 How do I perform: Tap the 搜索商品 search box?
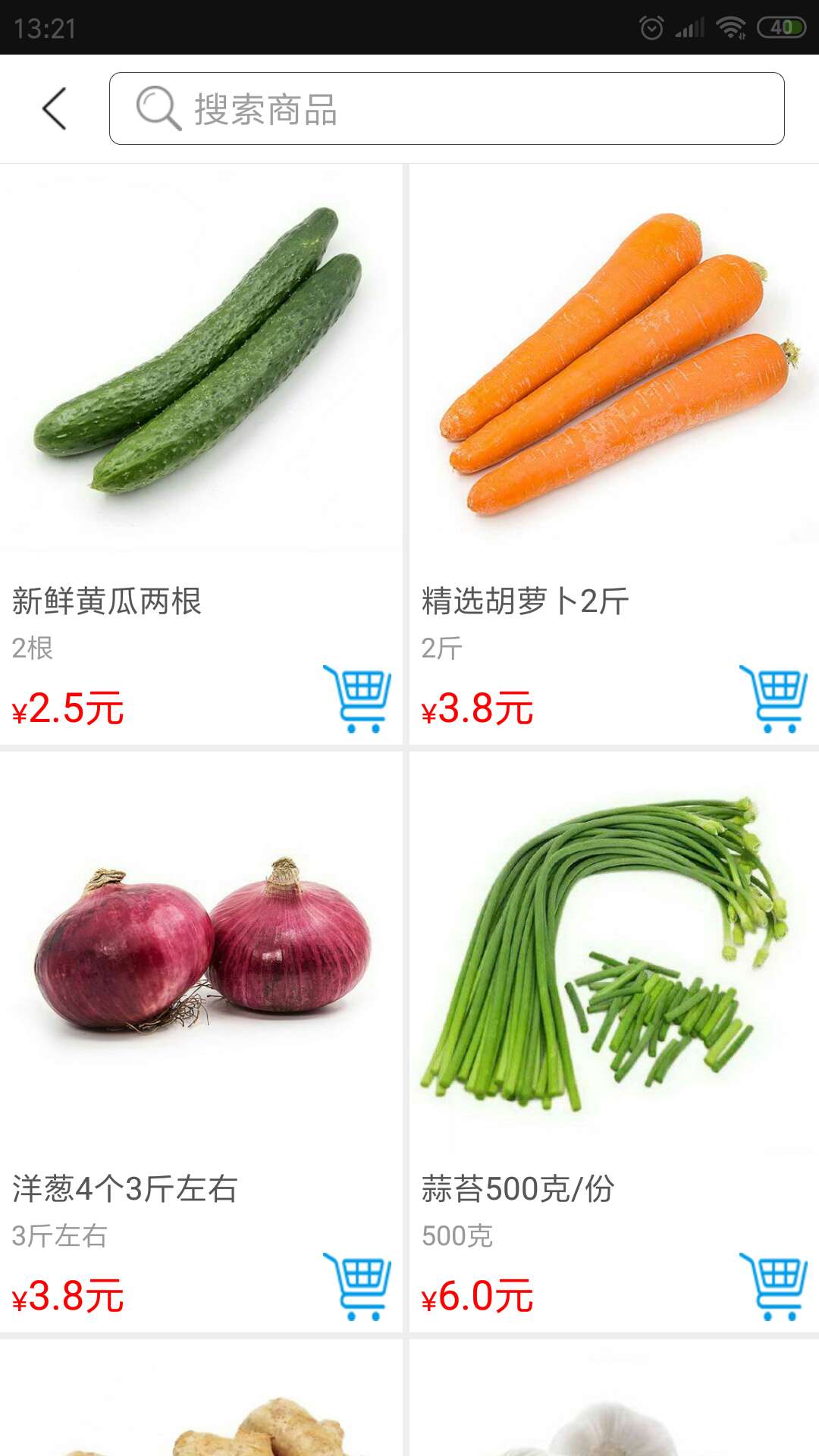(447, 108)
